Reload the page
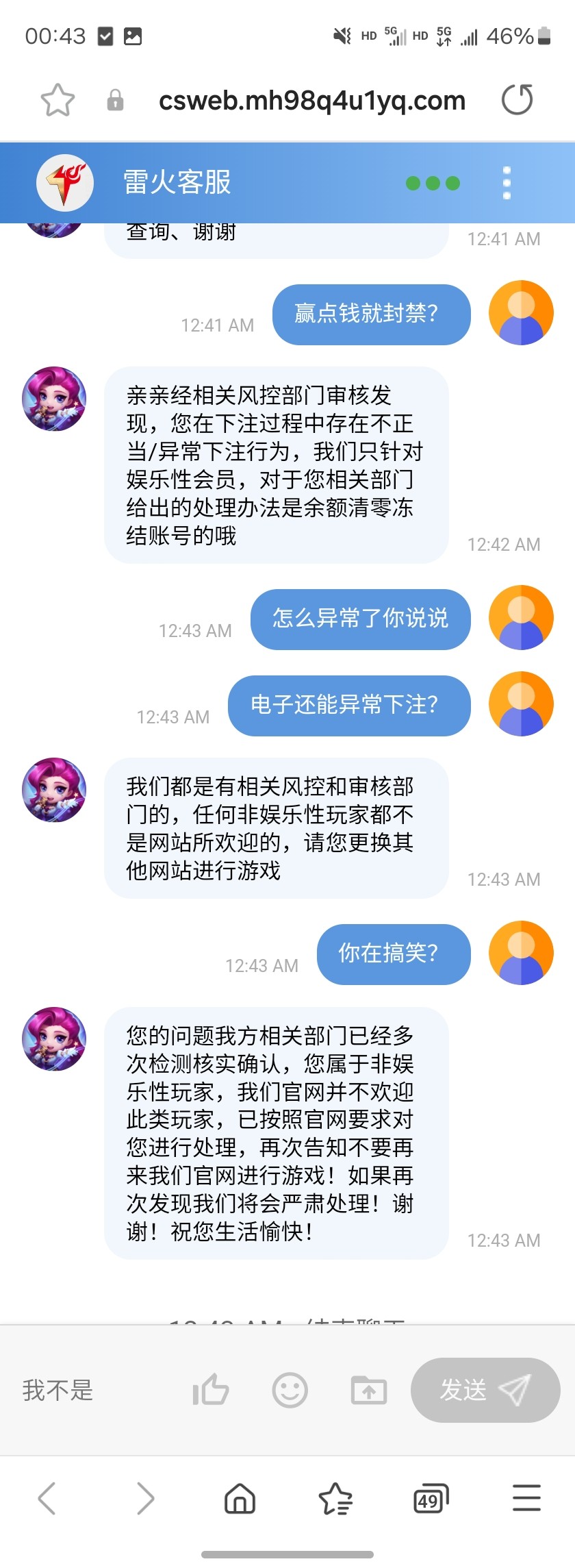The image size is (575, 1568). click(x=517, y=100)
